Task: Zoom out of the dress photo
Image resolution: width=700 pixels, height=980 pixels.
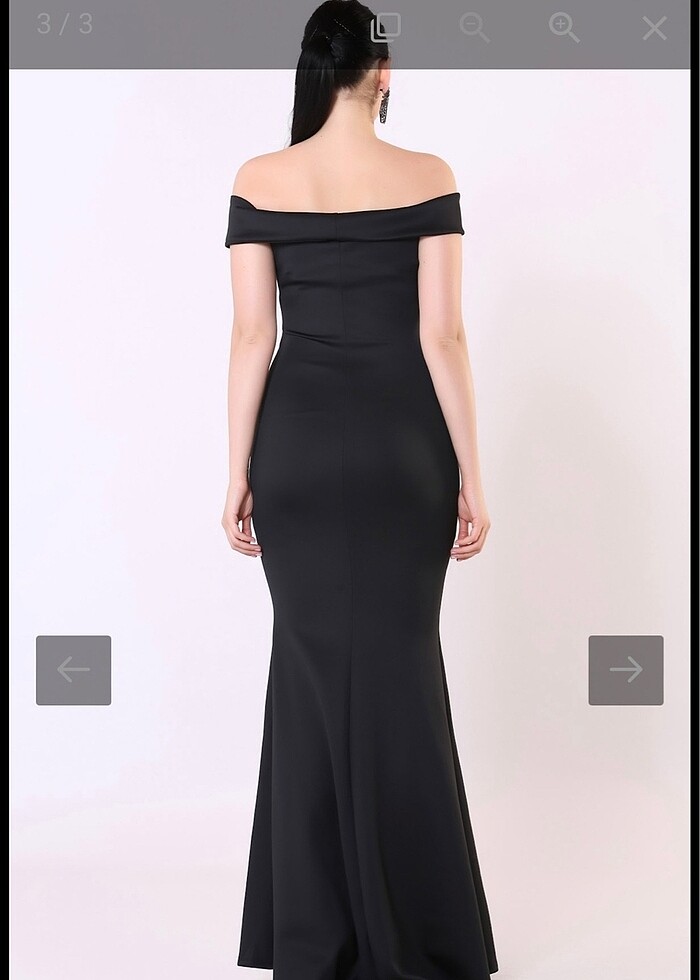Action: [x=474, y=28]
